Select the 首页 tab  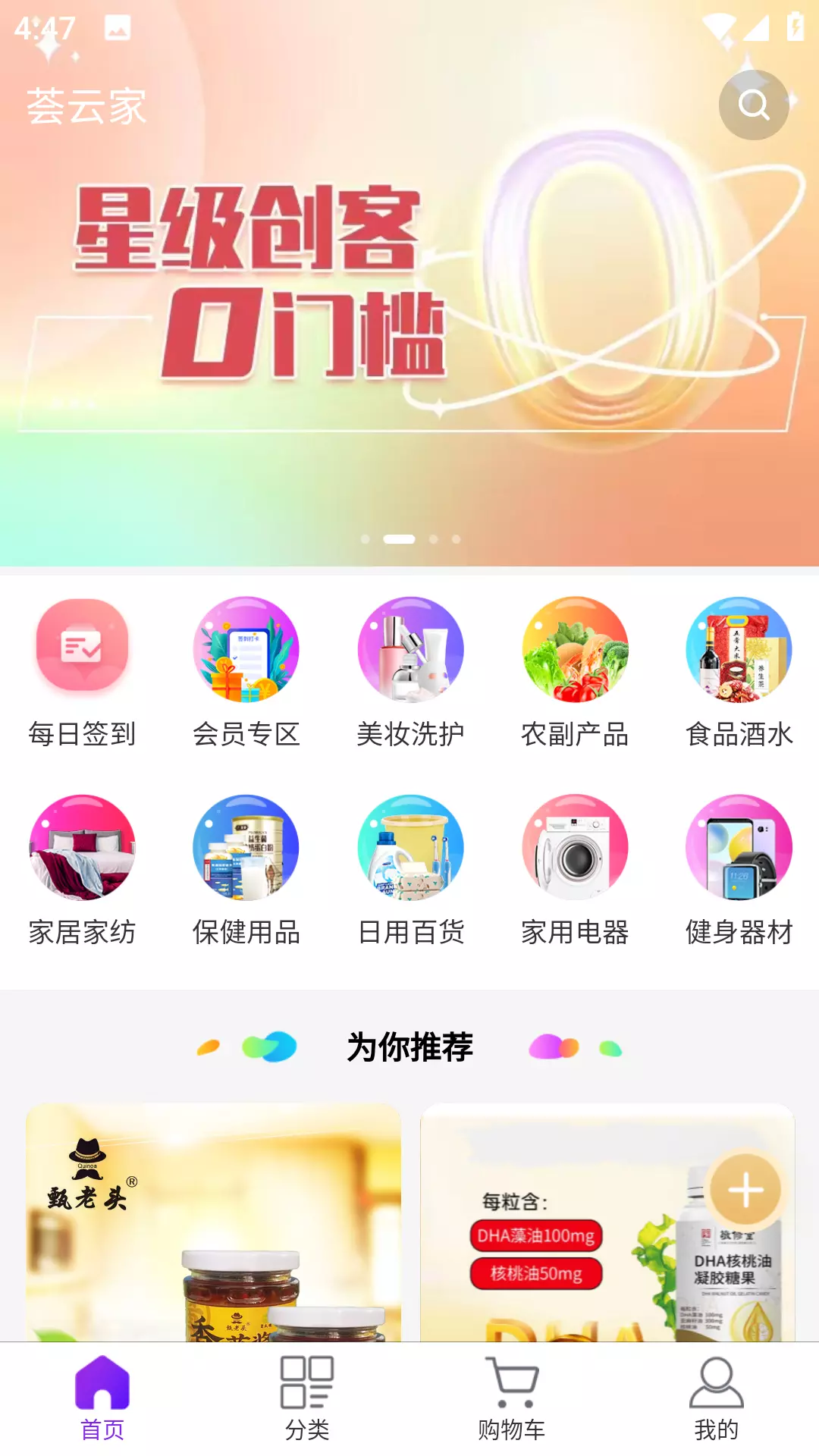pos(102,1398)
